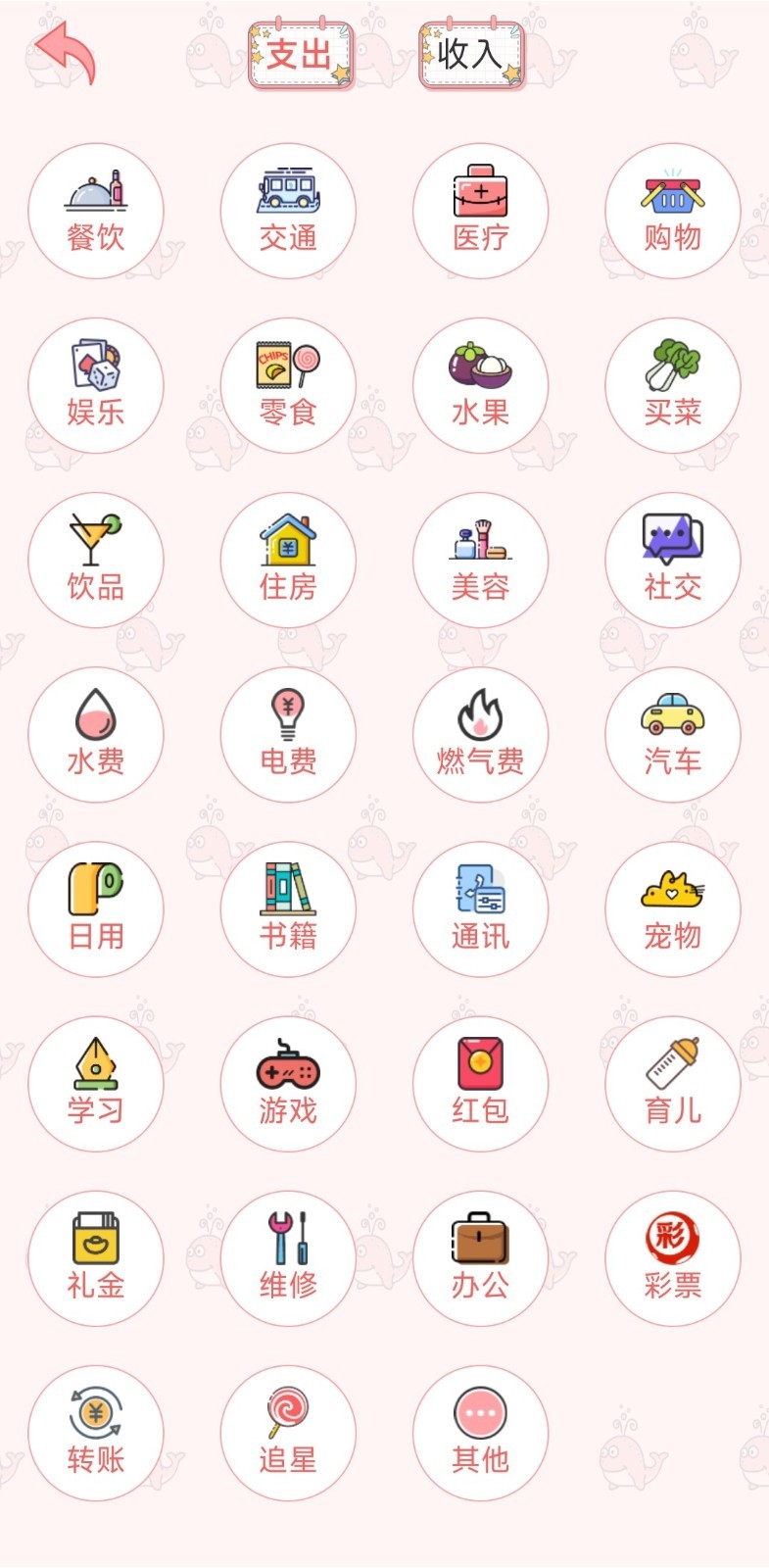769x1568 pixels.
Task: Tap the 交通 (transport) bus icon
Action: [x=288, y=211]
